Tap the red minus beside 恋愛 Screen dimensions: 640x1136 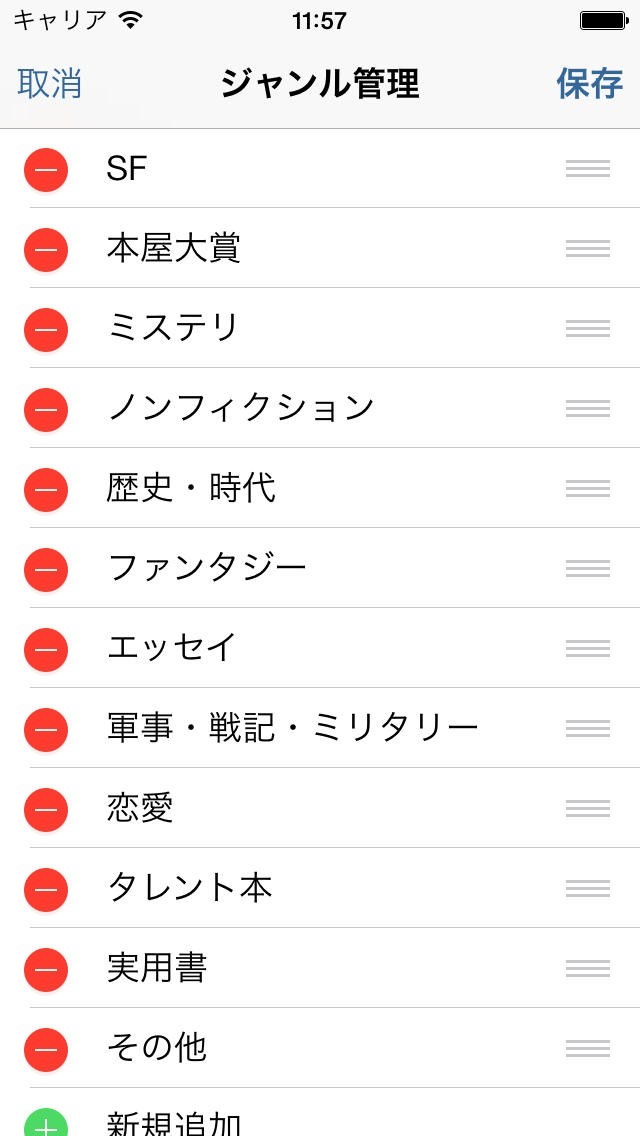click(x=46, y=809)
